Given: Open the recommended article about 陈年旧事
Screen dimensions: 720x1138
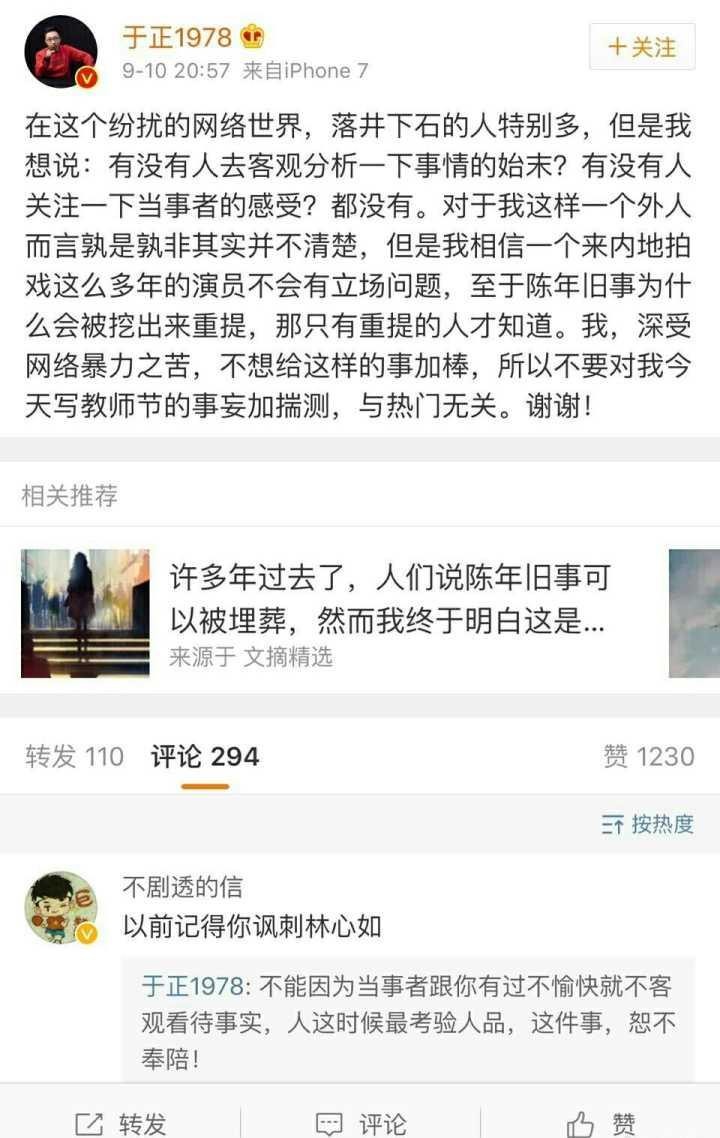Looking at the screenshot, I should pos(388,600).
